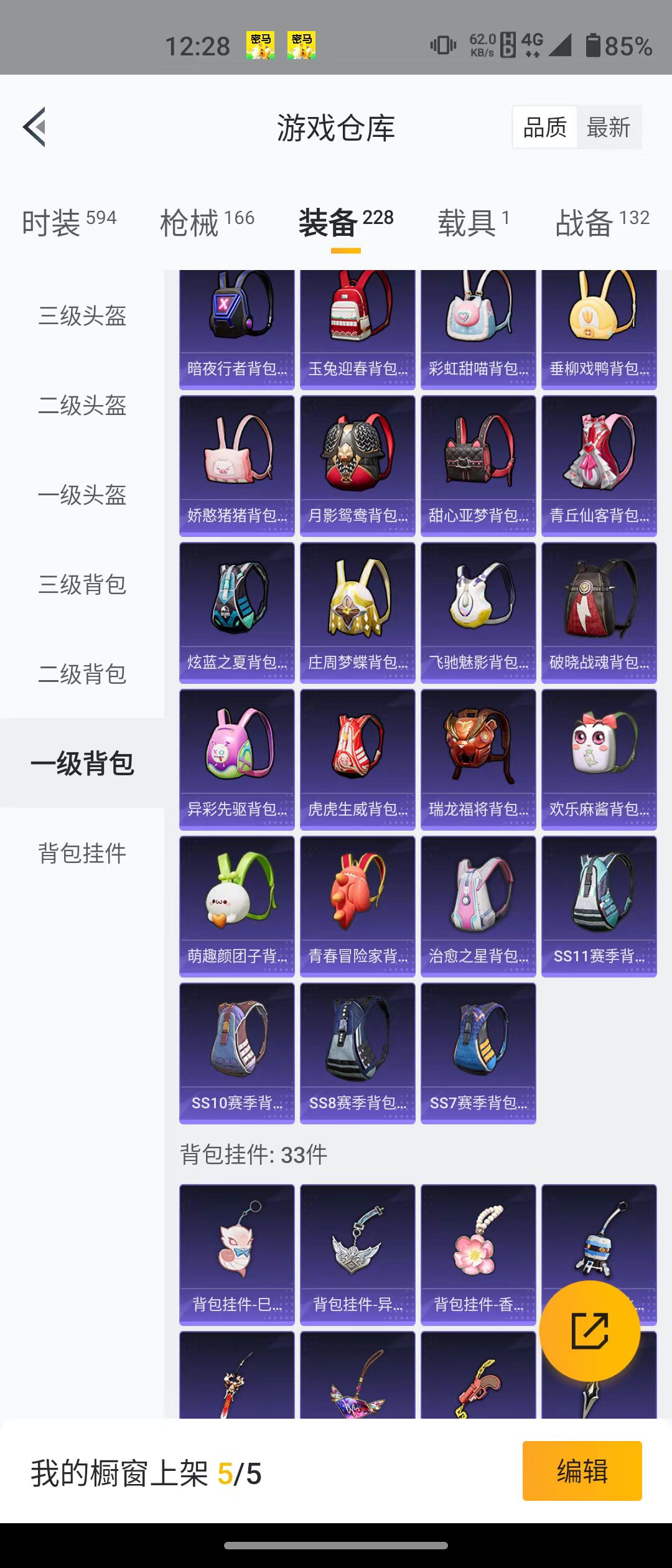Viewport: 672px width, 1568px height.
Task: Sort items by 品质
Action: pos(545,128)
